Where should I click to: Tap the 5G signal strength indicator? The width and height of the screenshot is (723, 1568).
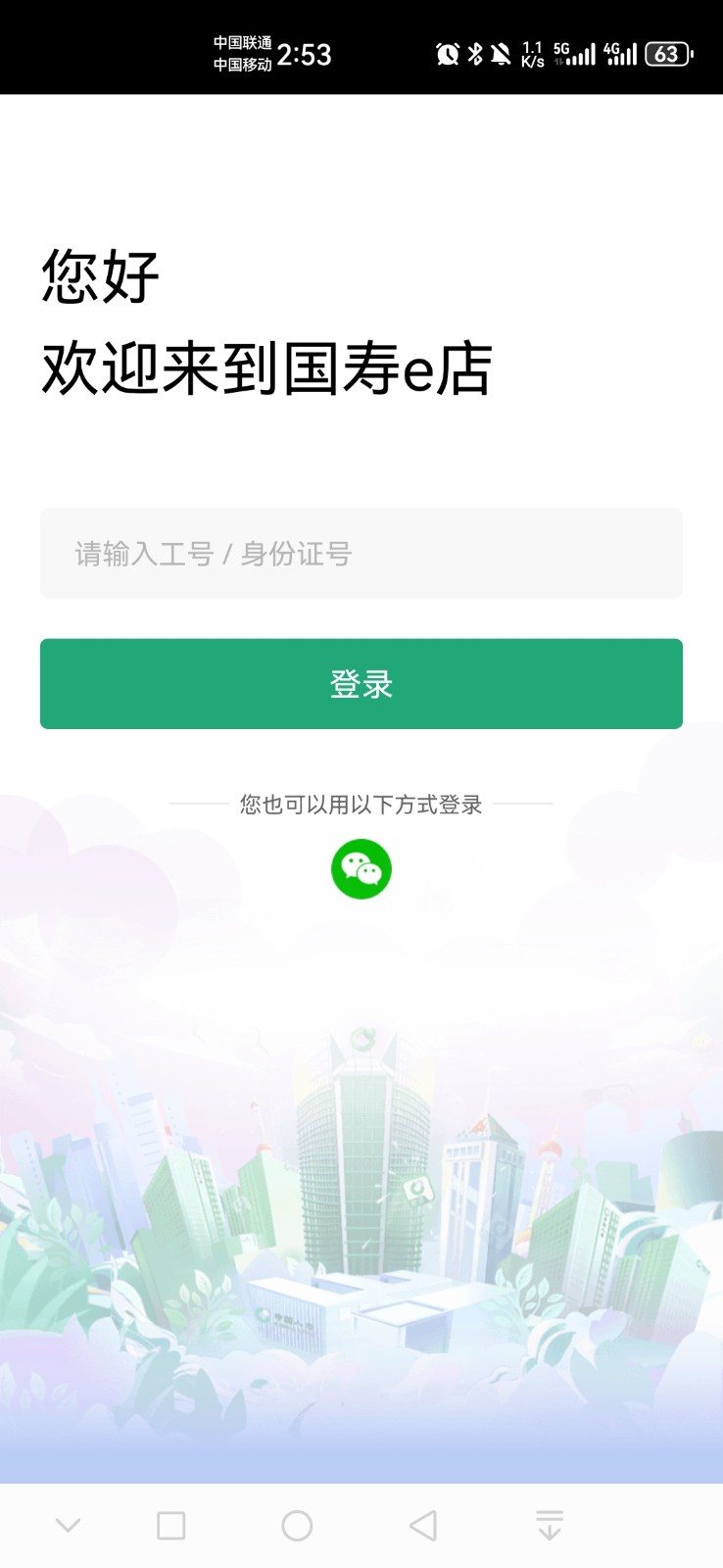580,54
